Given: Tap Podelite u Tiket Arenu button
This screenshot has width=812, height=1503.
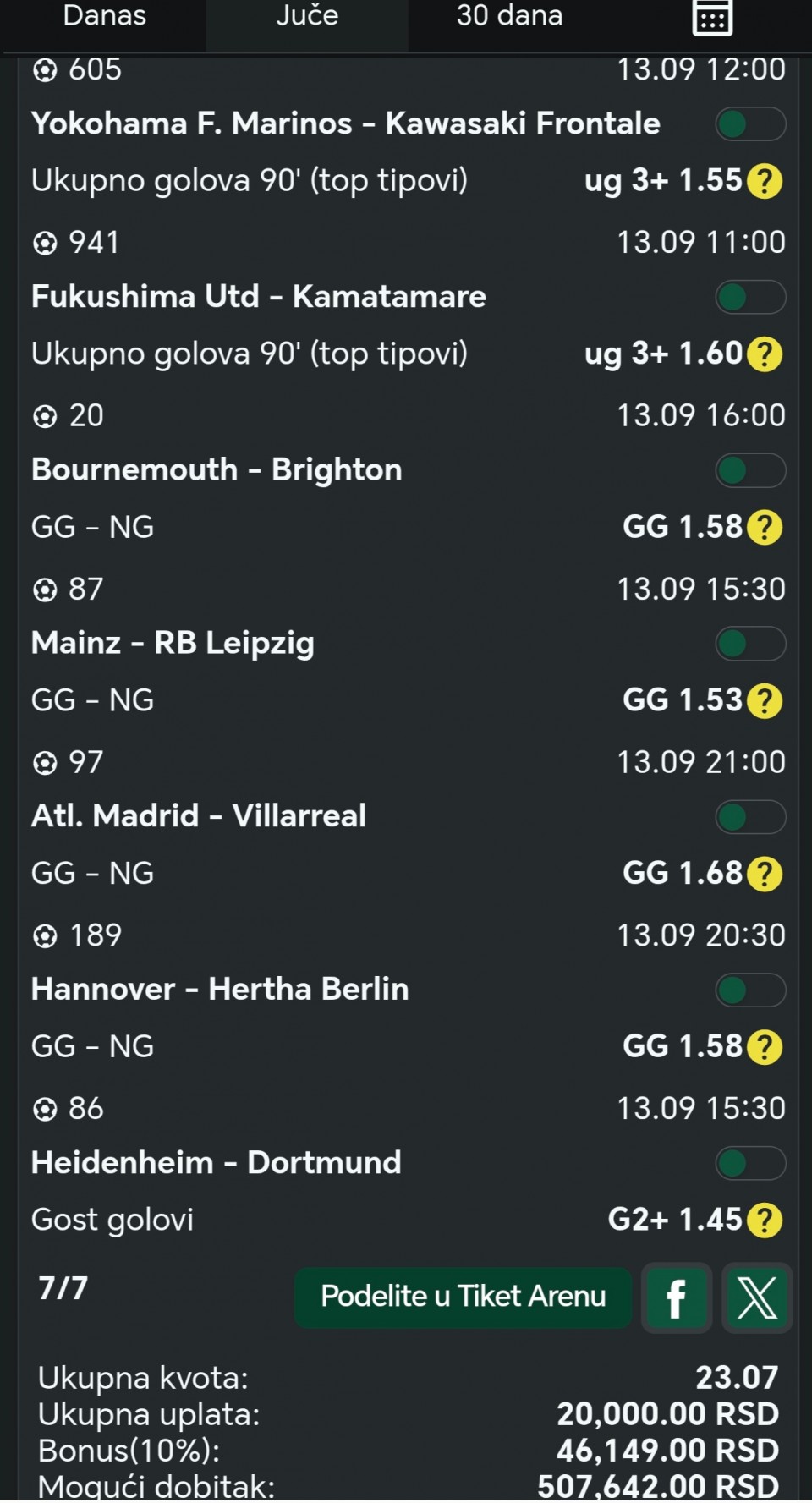Looking at the screenshot, I should point(463,1297).
